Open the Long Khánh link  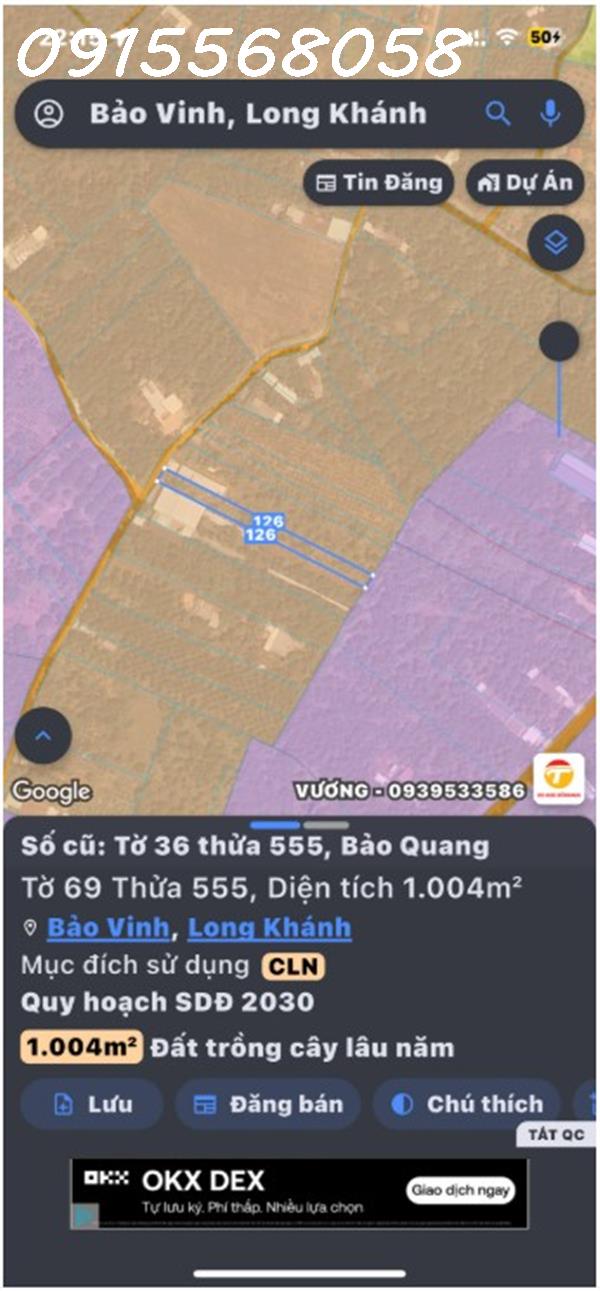[269, 927]
